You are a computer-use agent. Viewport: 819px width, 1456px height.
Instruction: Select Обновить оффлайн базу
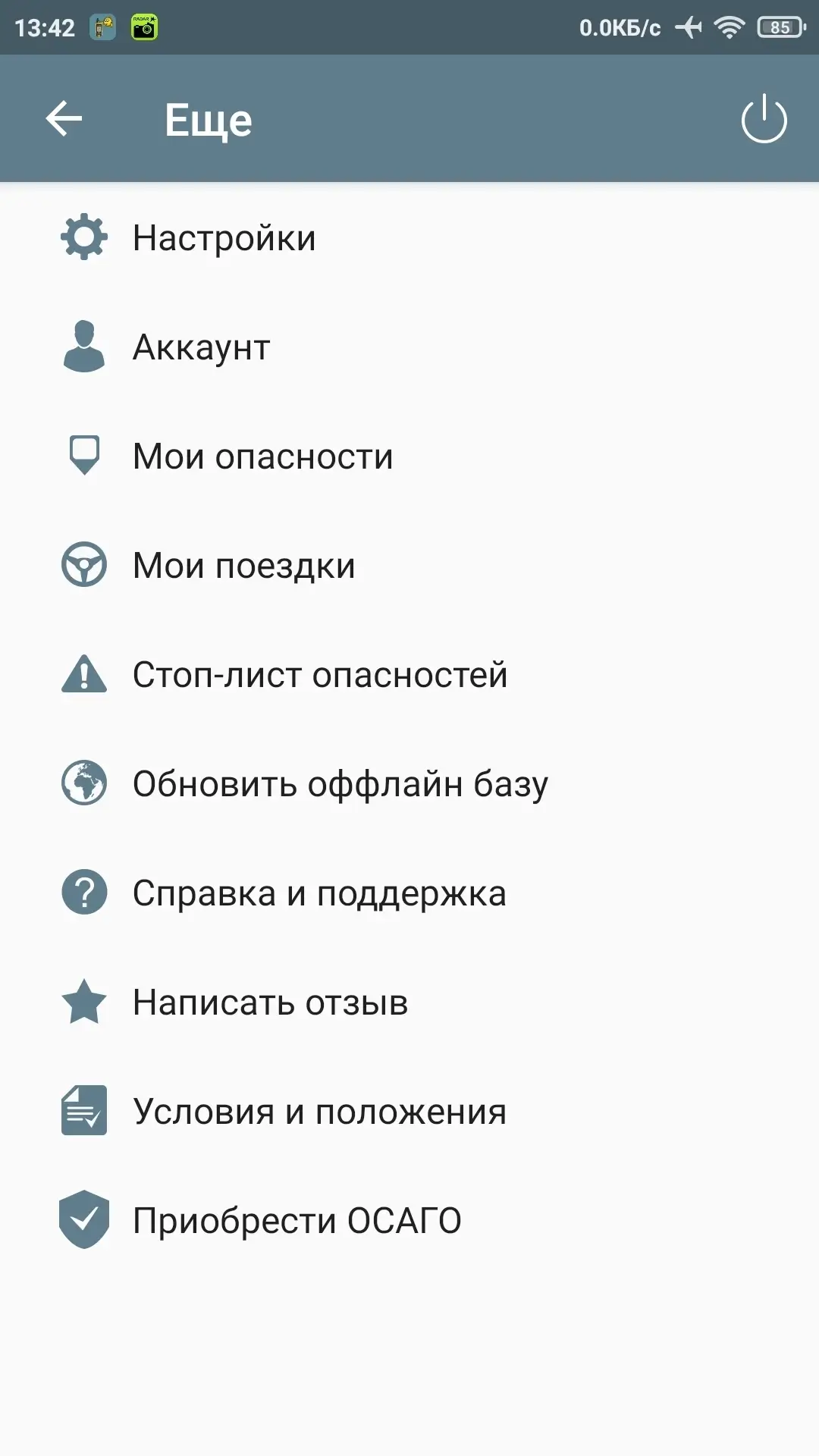point(409,783)
